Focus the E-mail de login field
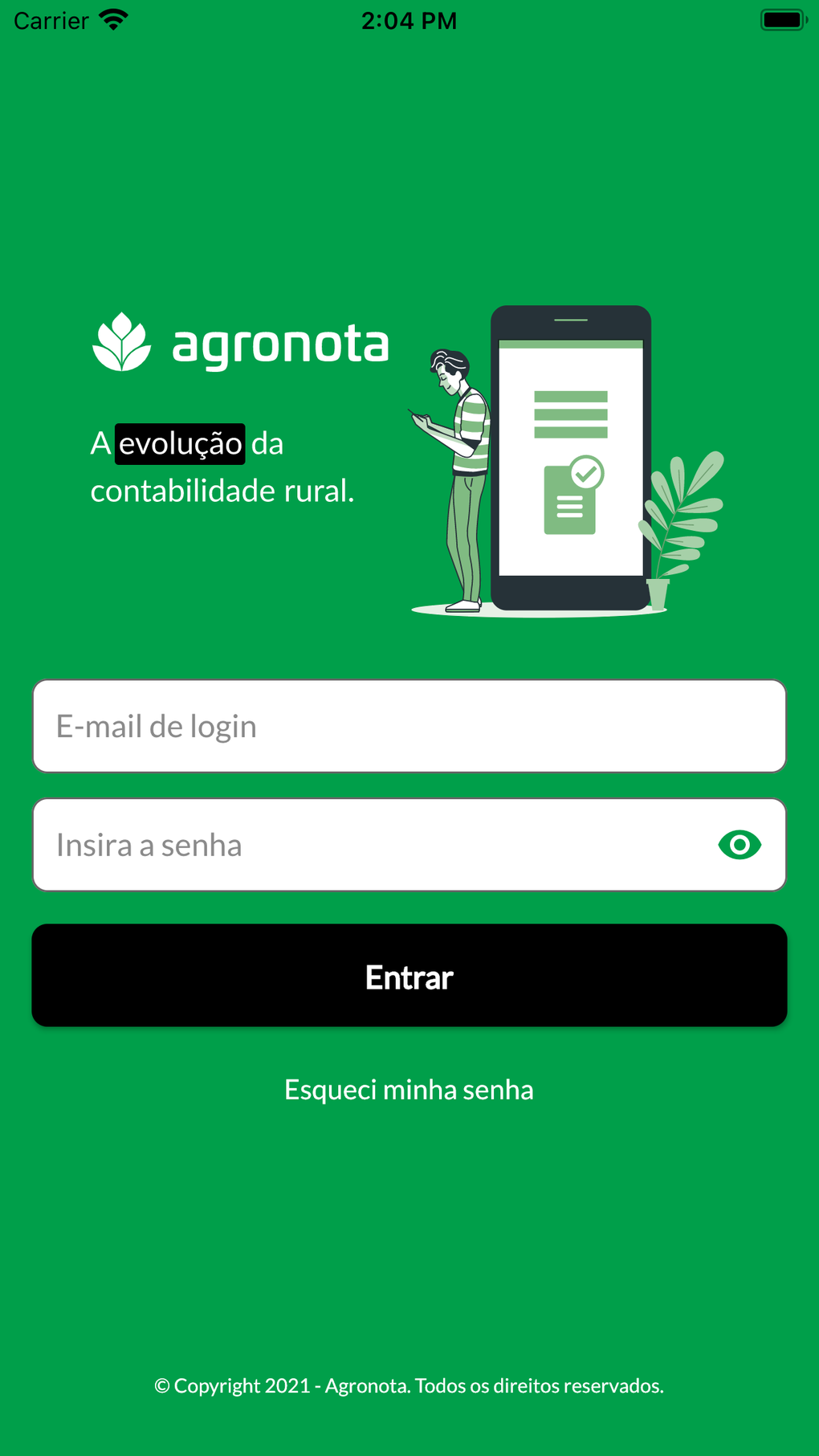819x1456 pixels. [409, 726]
